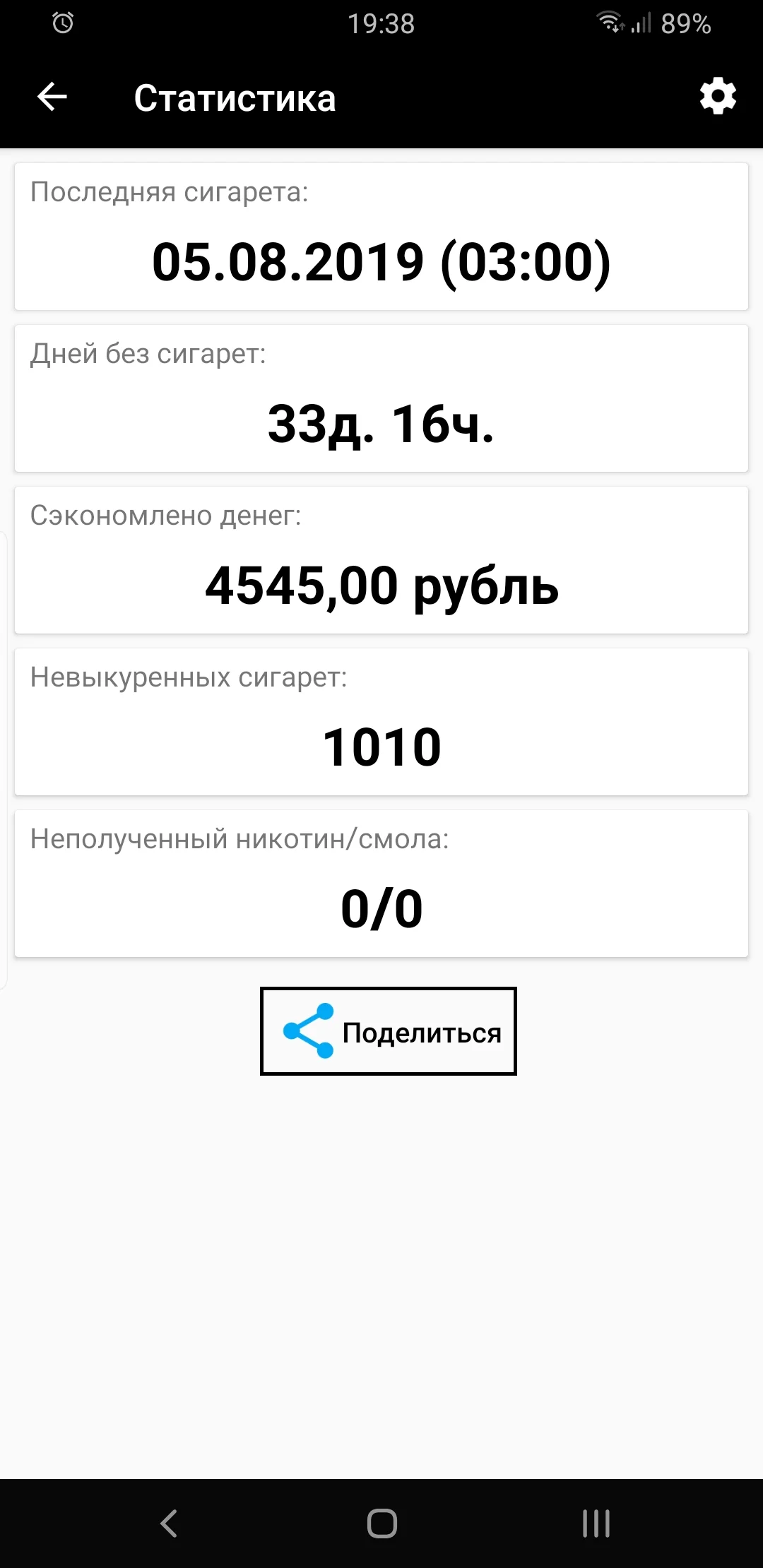763x1568 pixels.
Task: Tap the back arrow in the toolbar
Action: pyautogui.click(x=49, y=97)
